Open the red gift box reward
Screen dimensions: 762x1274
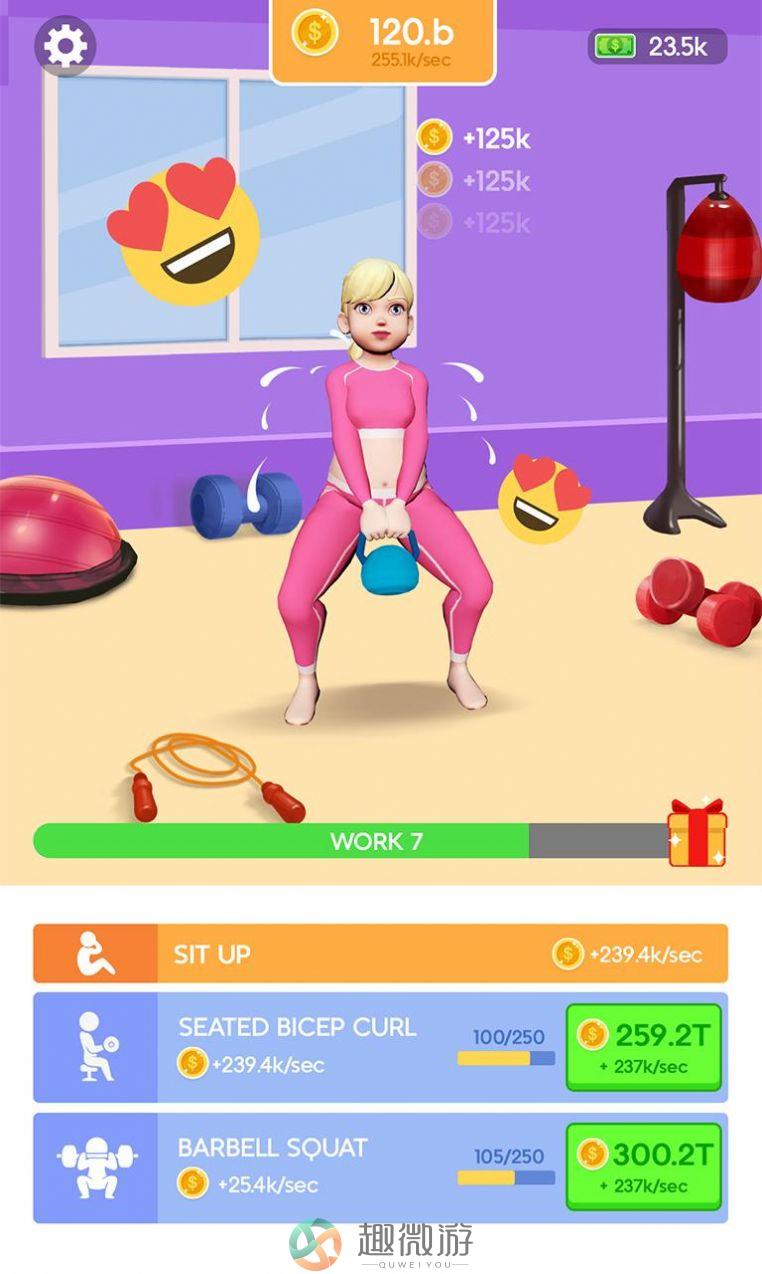point(697,832)
